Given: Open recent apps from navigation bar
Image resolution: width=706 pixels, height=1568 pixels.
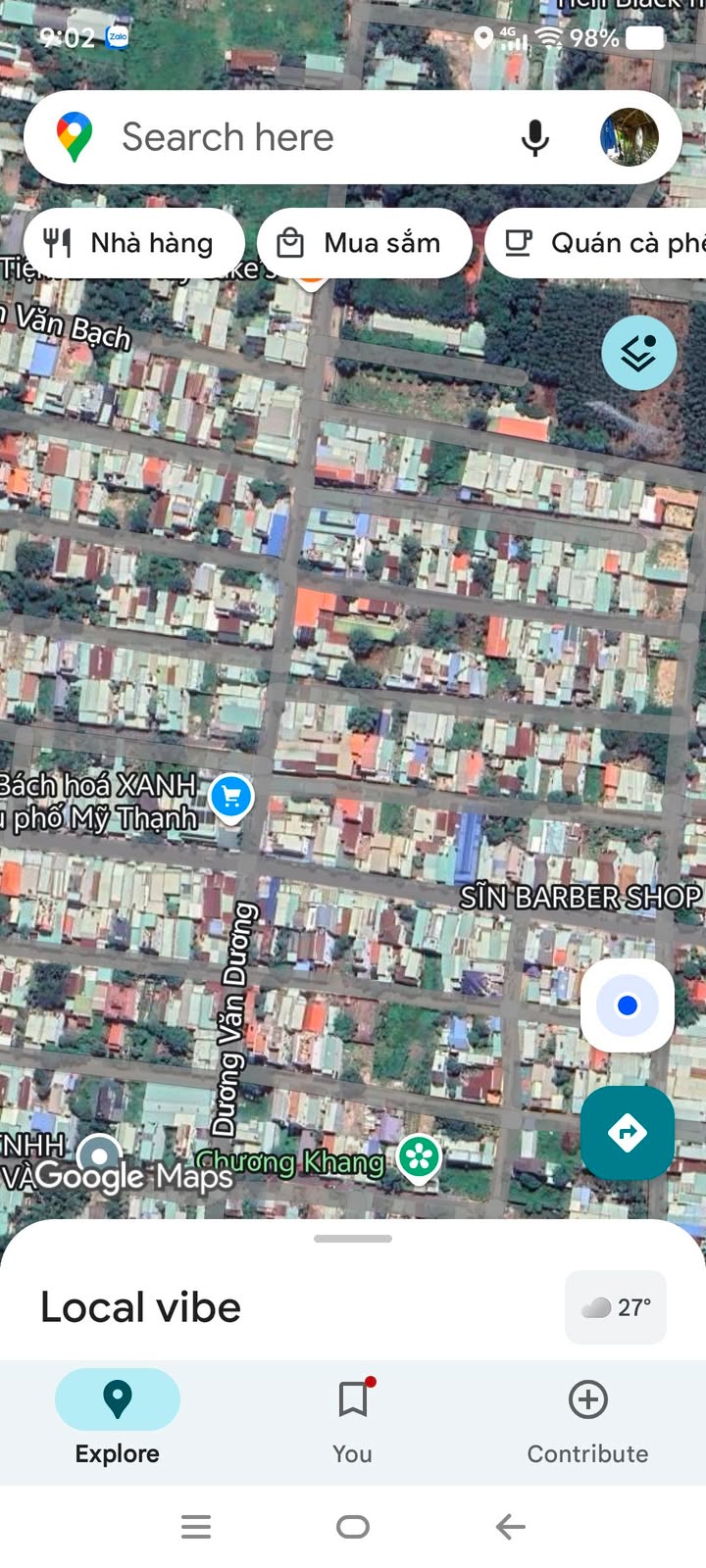Looking at the screenshot, I should point(196,1527).
